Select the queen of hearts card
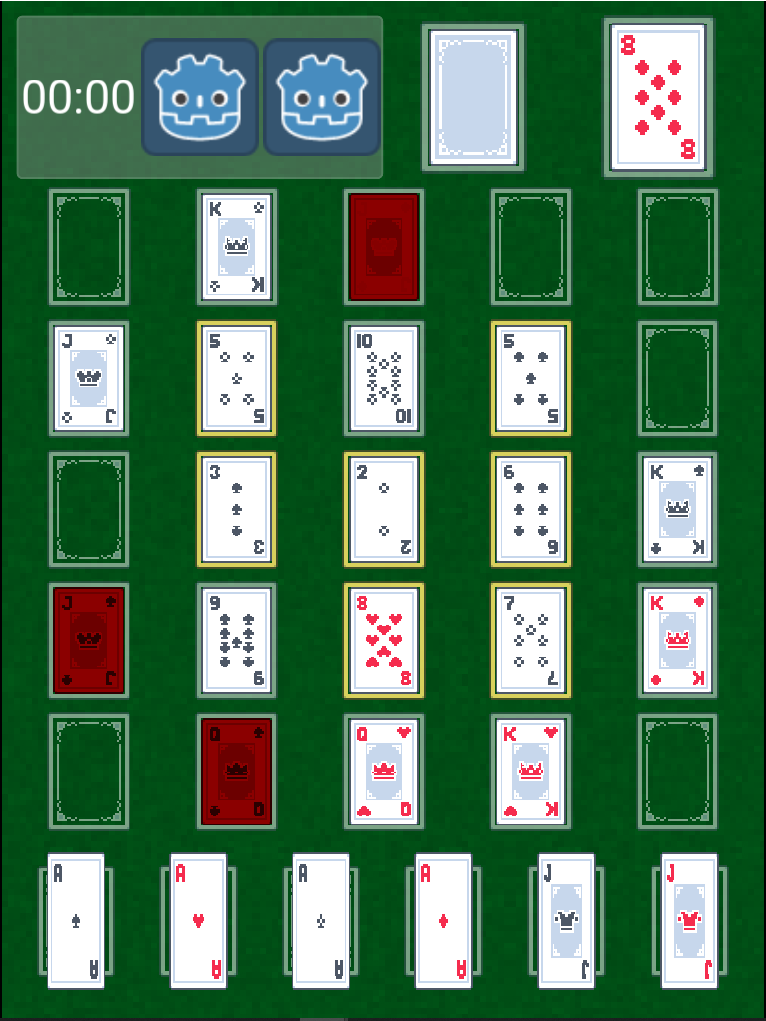 [x=384, y=771]
